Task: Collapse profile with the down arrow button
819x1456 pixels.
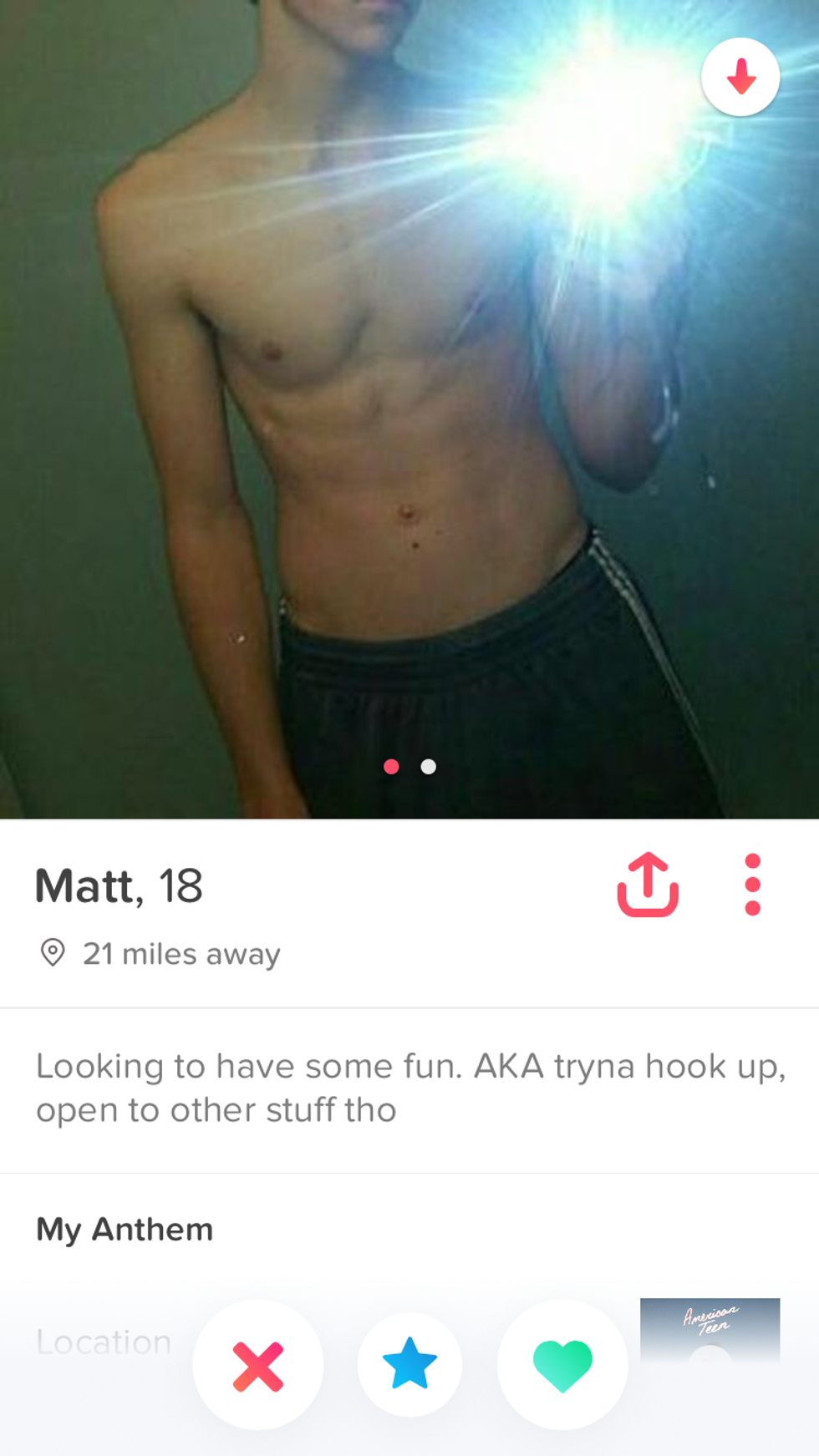Action: coord(740,77)
